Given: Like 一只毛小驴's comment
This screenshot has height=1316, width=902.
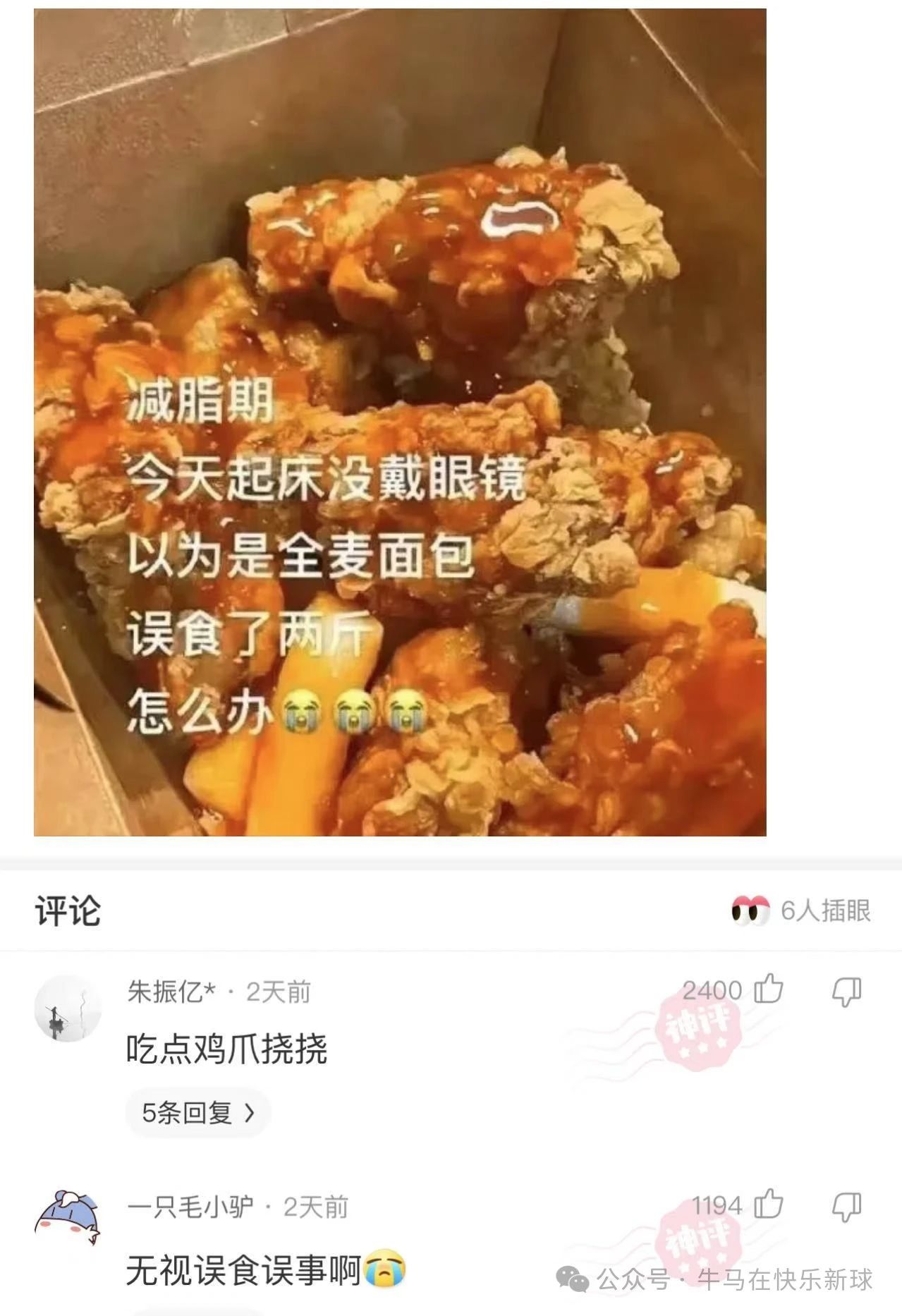Looking at the screenshot, I should tap(769, 1205).
